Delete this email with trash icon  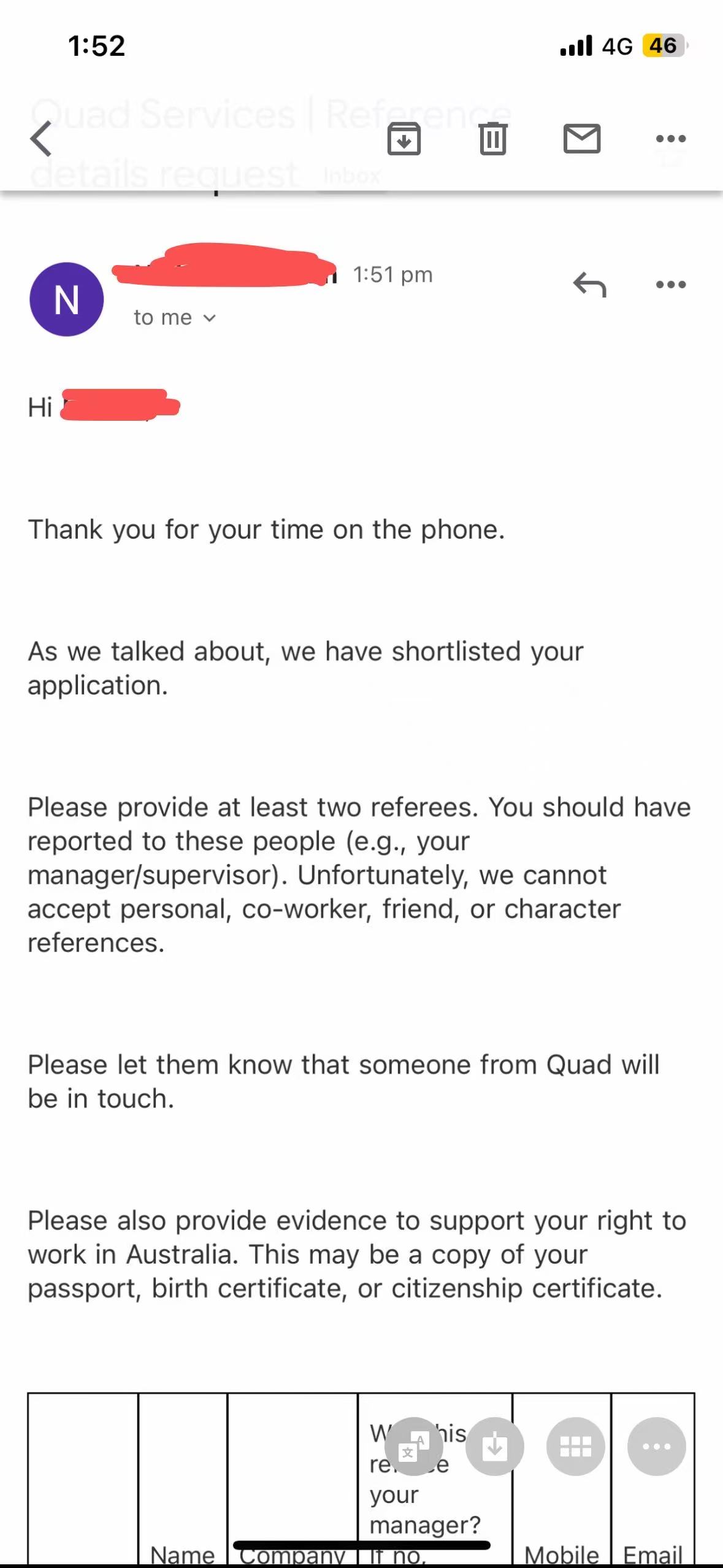492,139
